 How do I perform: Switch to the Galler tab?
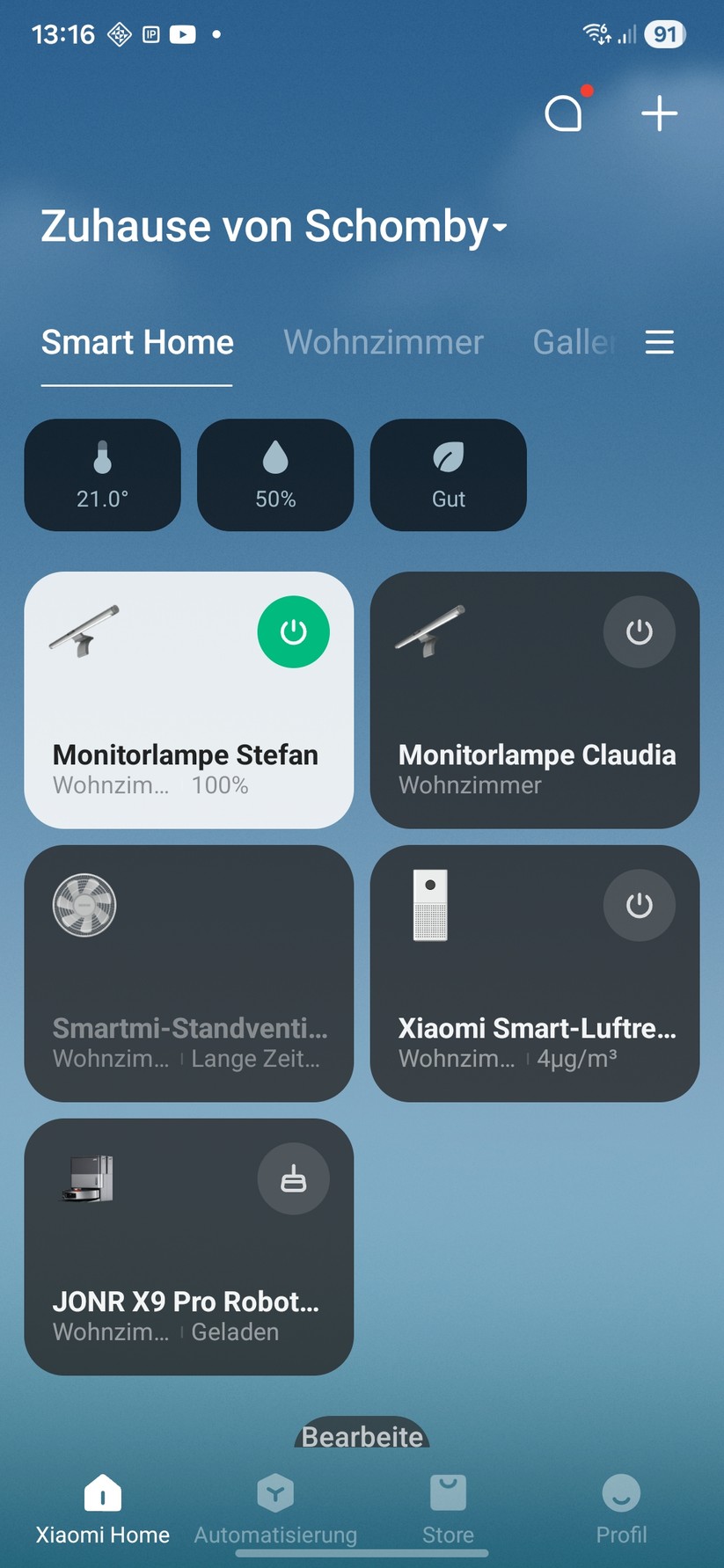(x=574, y=343)
